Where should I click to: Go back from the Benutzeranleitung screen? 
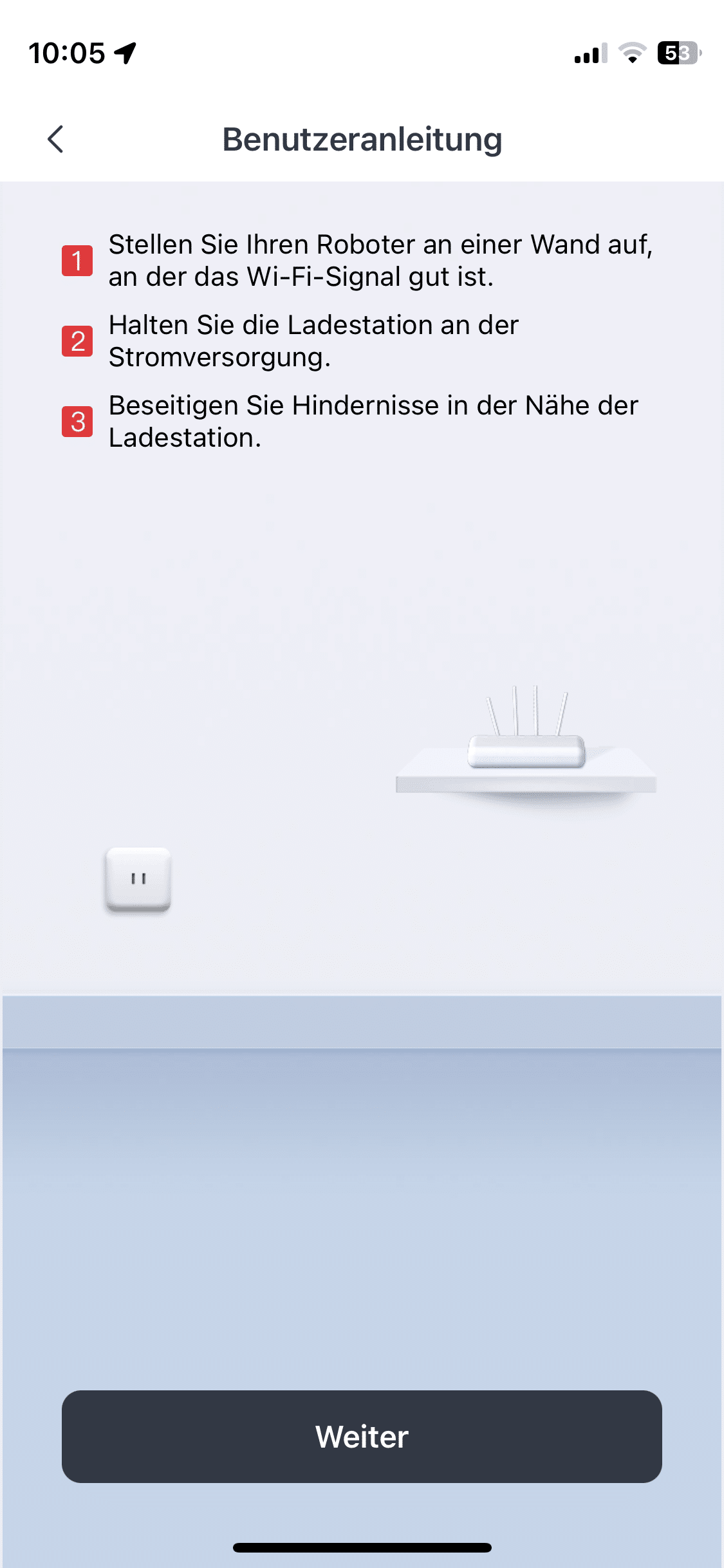[x=55, y=139]
